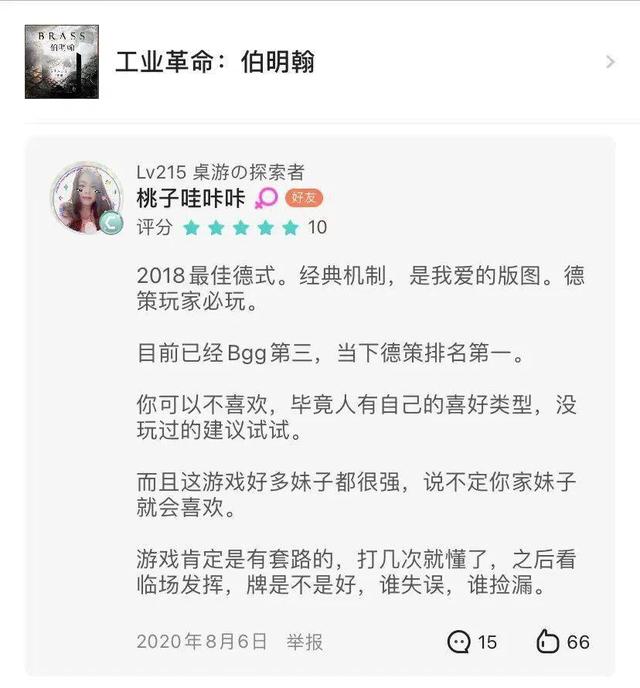Viewport: 640px width, 688px height.
Task: Open the 15 comments on this review
Action: (x=472, y=642)
